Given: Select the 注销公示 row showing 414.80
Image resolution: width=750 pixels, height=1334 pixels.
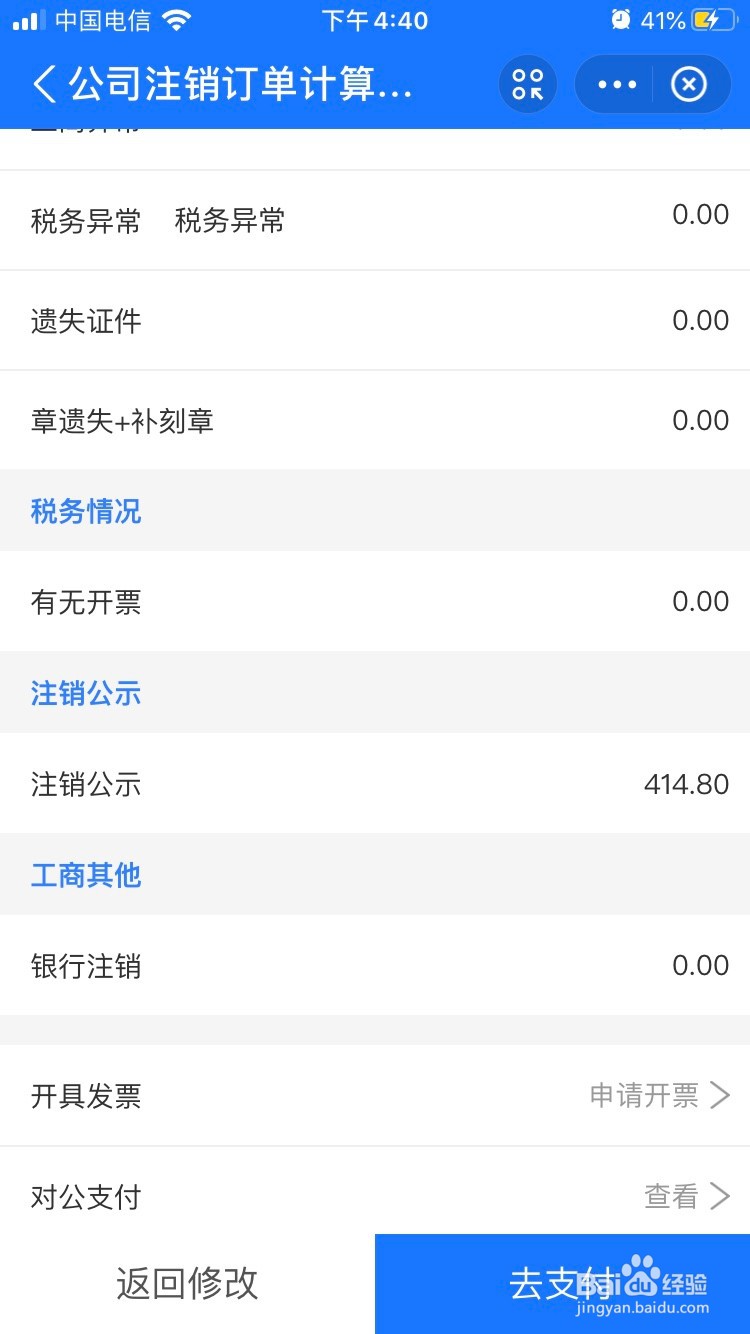Looking at the screenshot, I should pos(375,784).
